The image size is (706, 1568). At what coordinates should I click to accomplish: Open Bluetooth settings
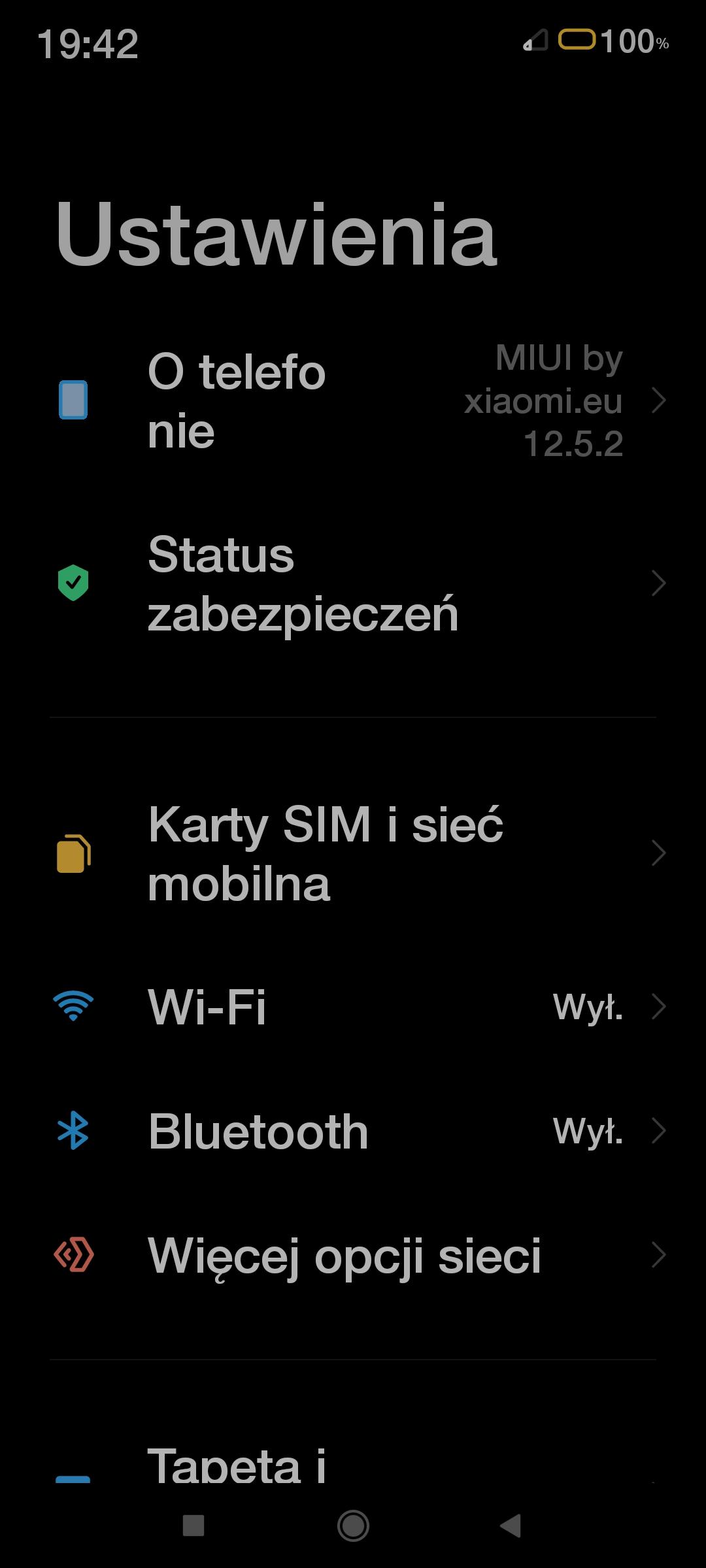(353, 1131)
